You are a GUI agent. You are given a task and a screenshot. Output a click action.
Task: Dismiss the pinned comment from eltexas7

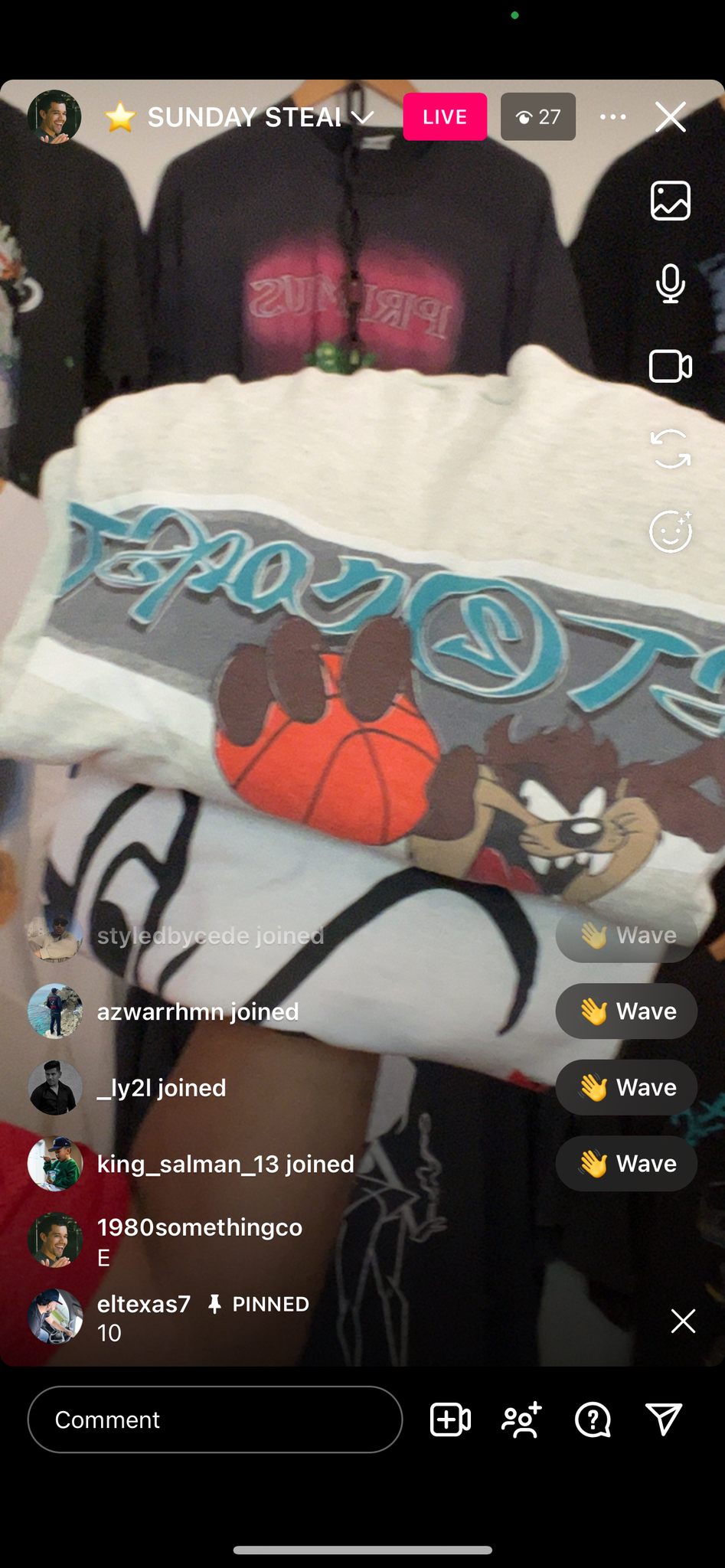pos(683,1321)
